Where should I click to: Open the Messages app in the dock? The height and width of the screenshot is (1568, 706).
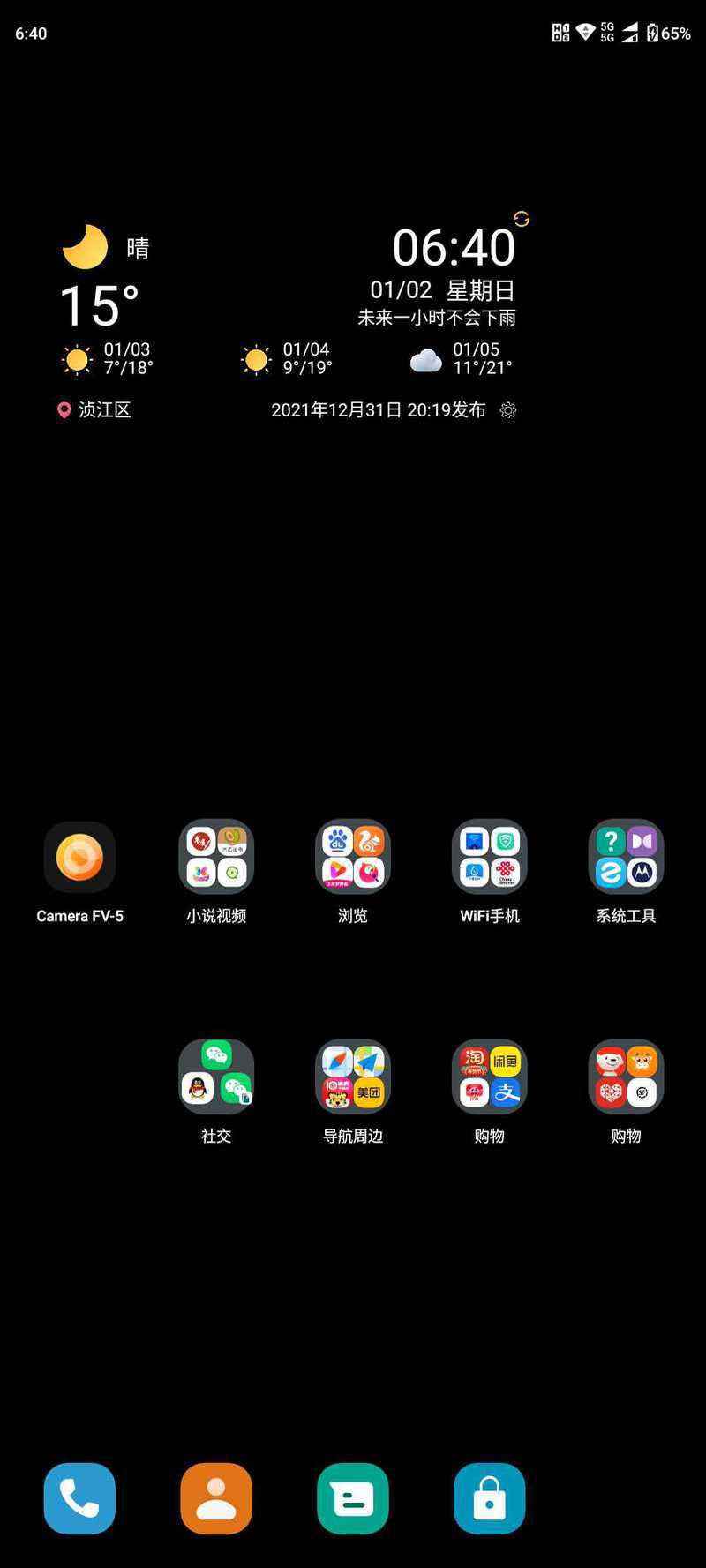click(353, 1498)
